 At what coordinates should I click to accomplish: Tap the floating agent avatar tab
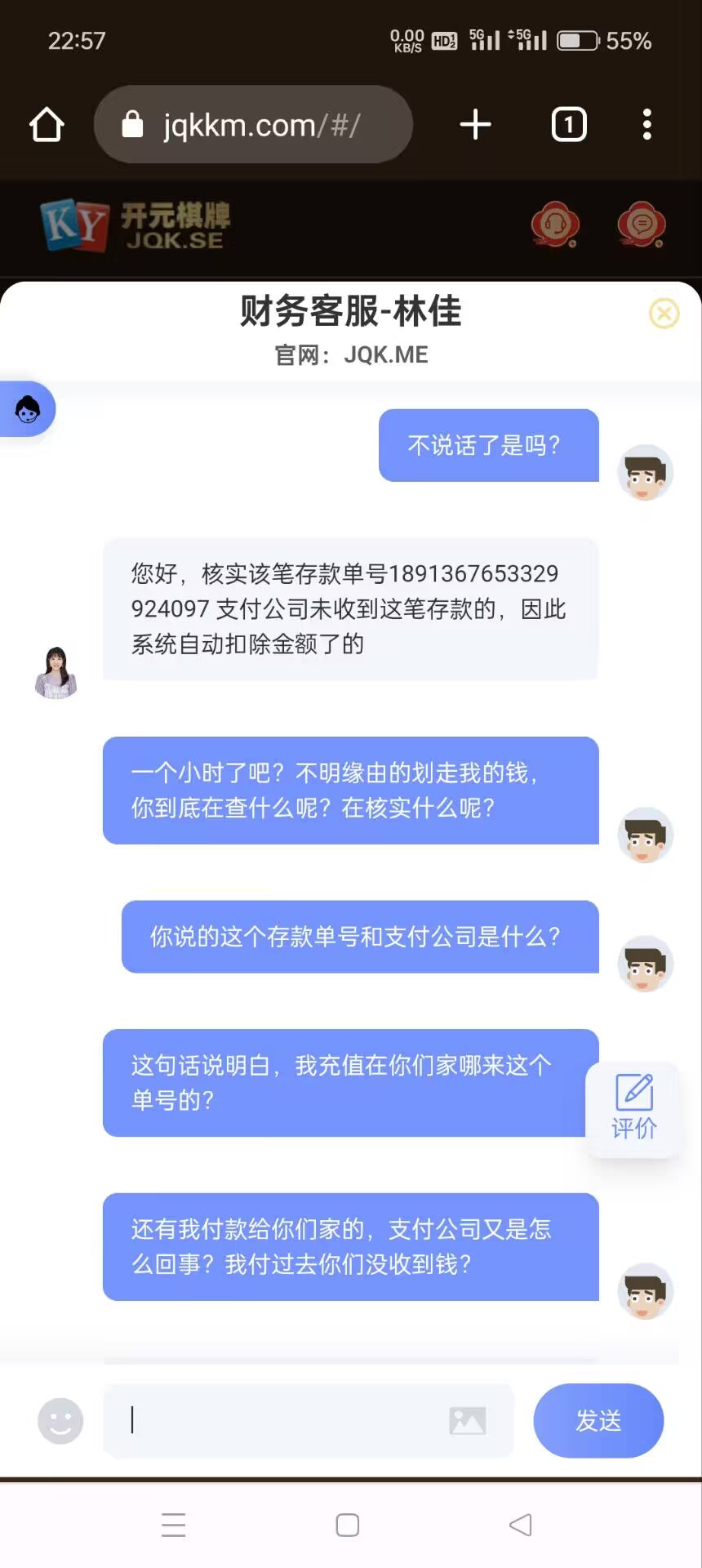(28, 409)
